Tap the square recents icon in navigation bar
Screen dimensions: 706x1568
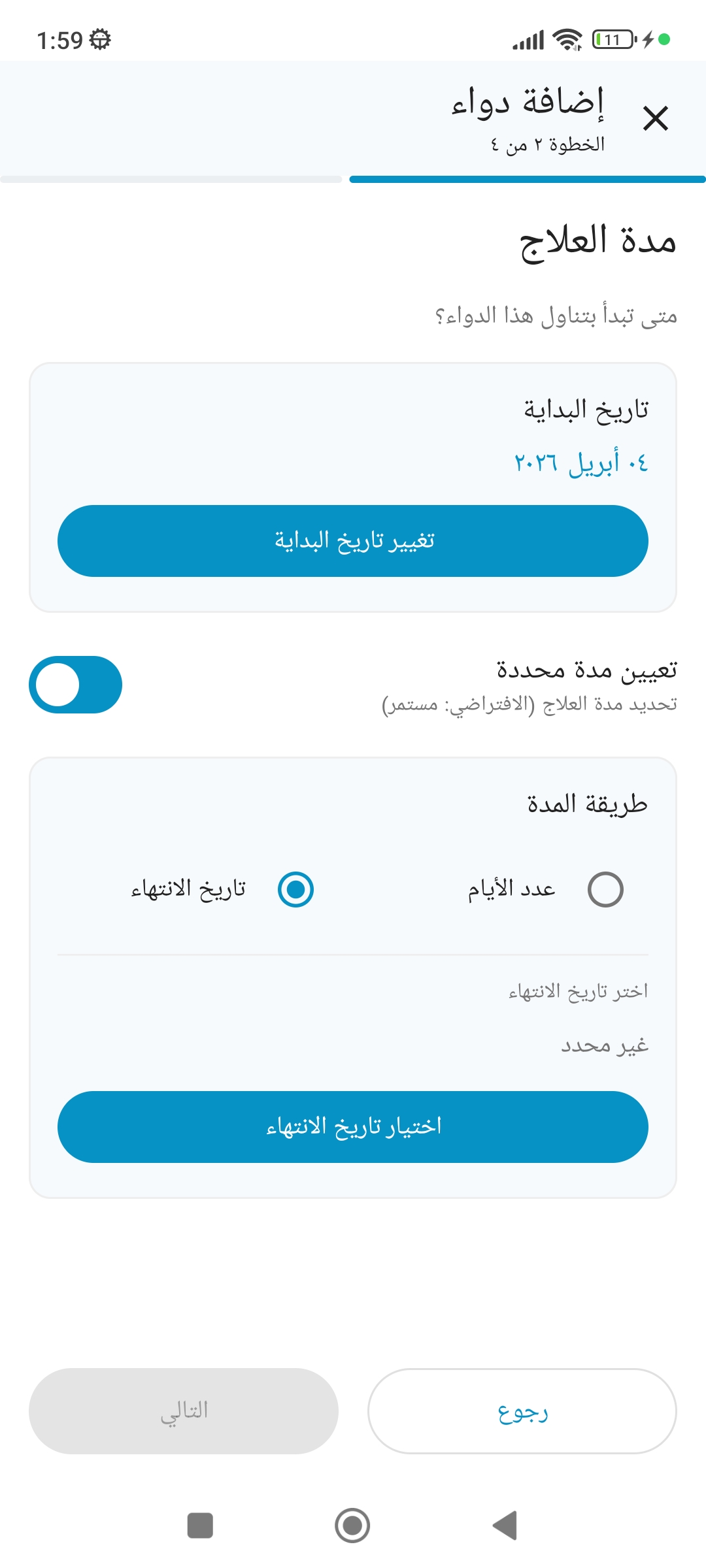[200, 1523]
